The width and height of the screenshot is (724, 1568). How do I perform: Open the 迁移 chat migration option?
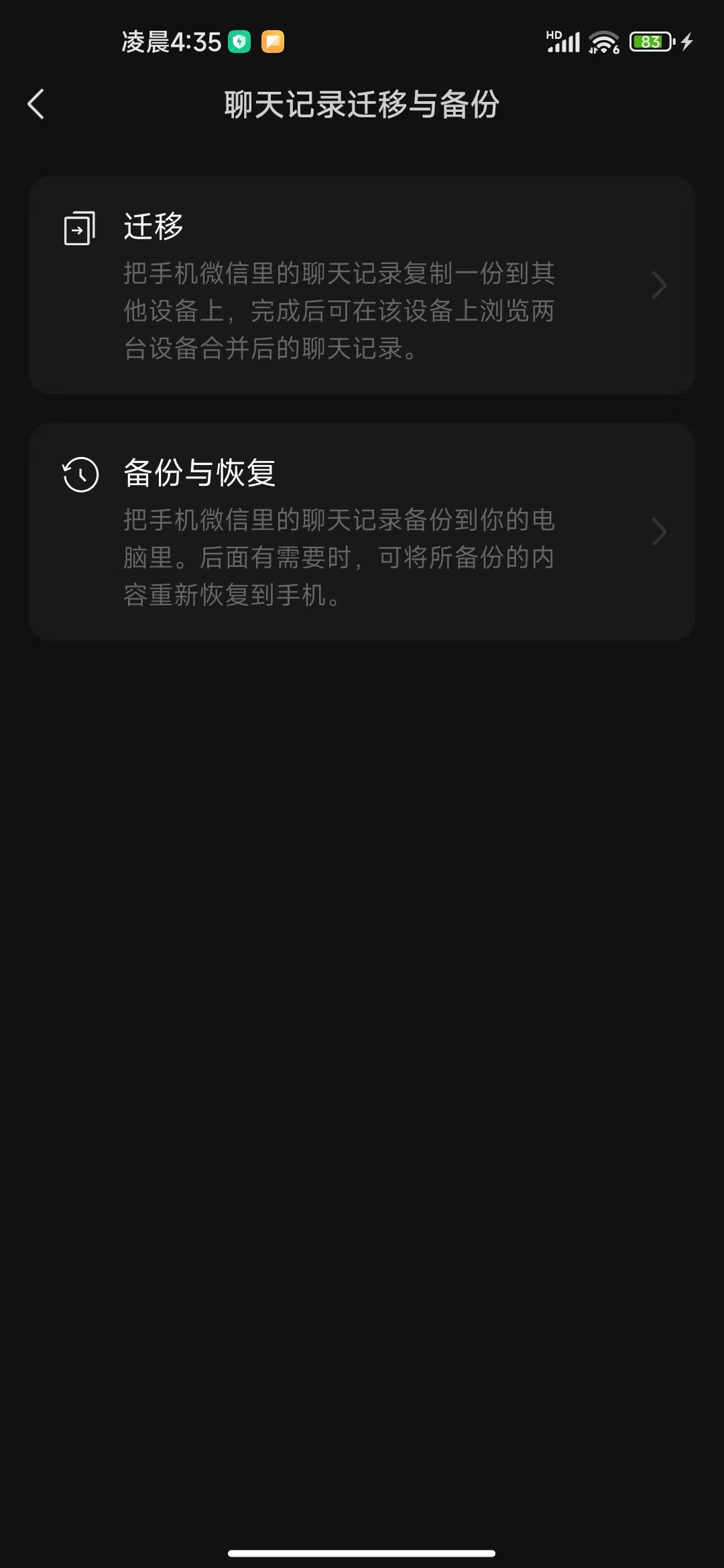pyautogui.click(x=362, y=285)
